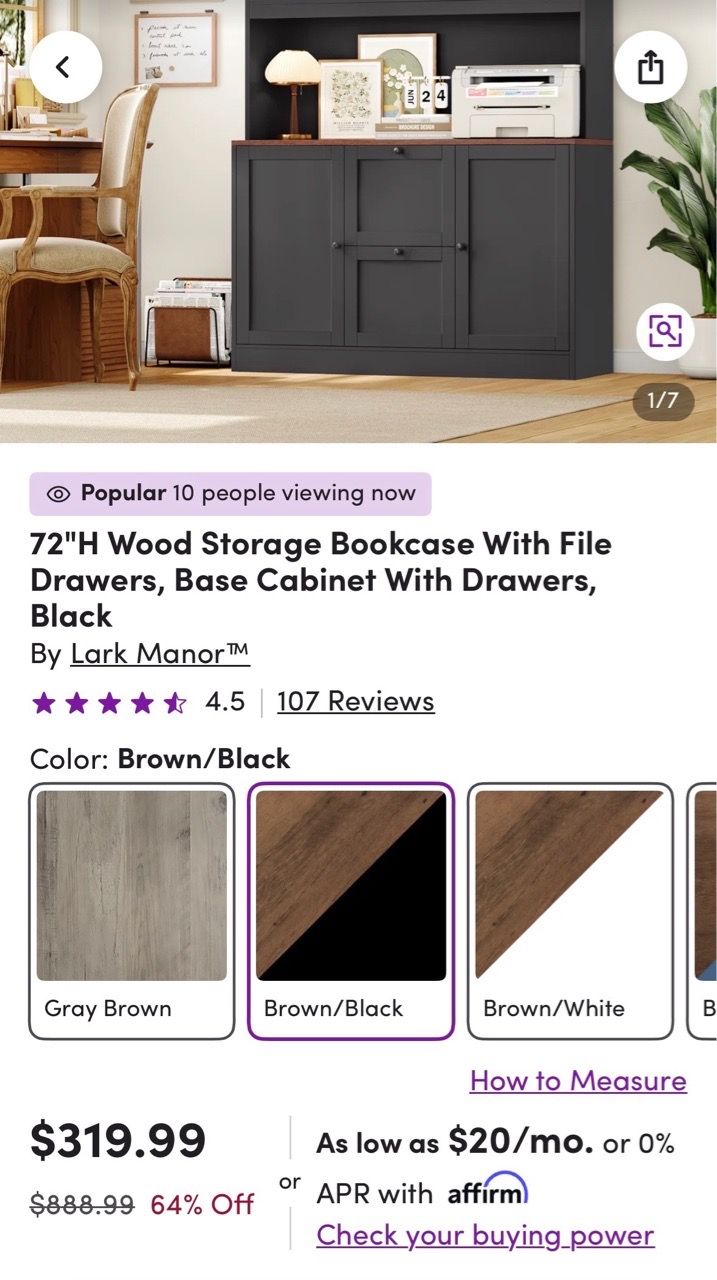Image resolution: width=717 pixels, height=1280 pixels.
Task: Tap Check your buying power link
Action: pyautogui.click(x=485, y=1235)
